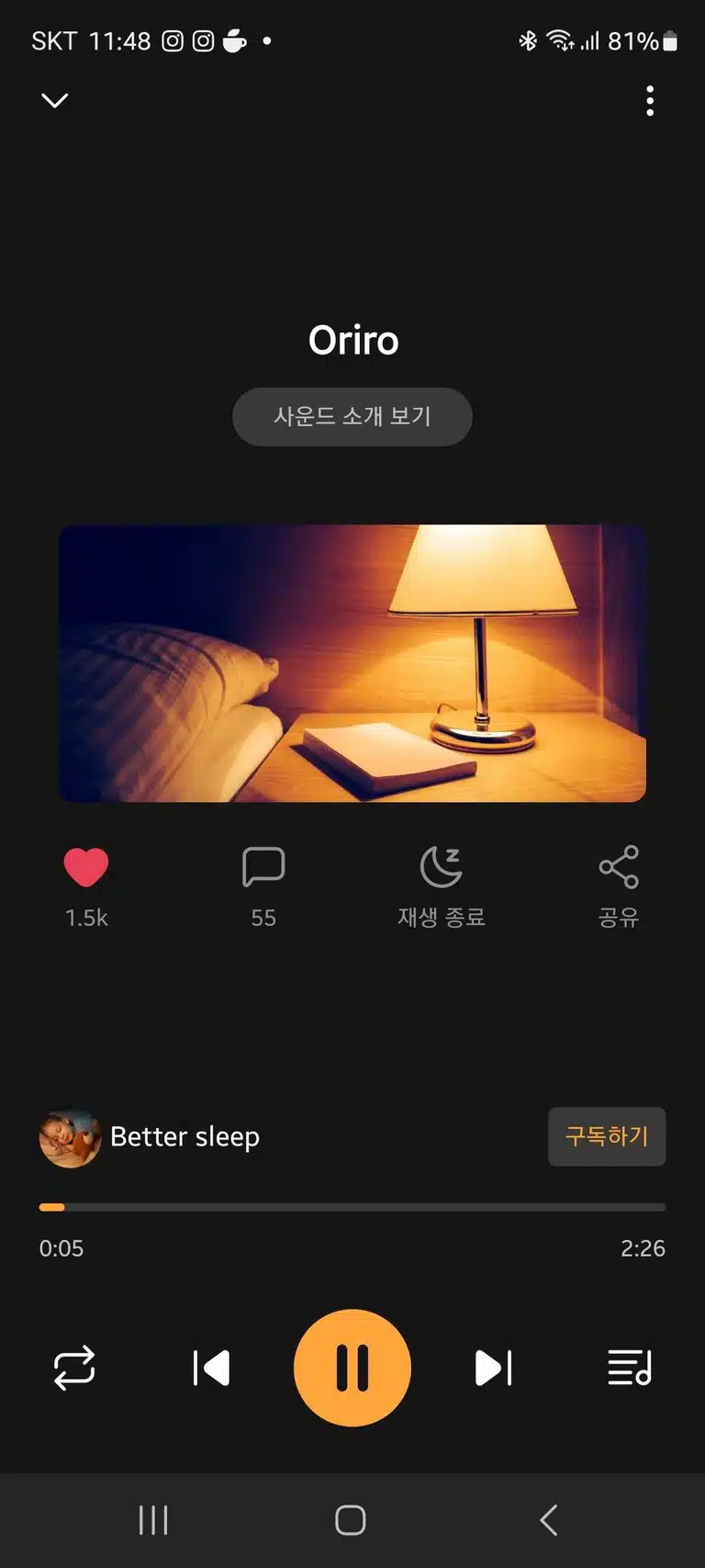Open the playlist queue icon
Image resolution: width=705 pixels, height=1568 pixels.
click(x=630, y=1368)
